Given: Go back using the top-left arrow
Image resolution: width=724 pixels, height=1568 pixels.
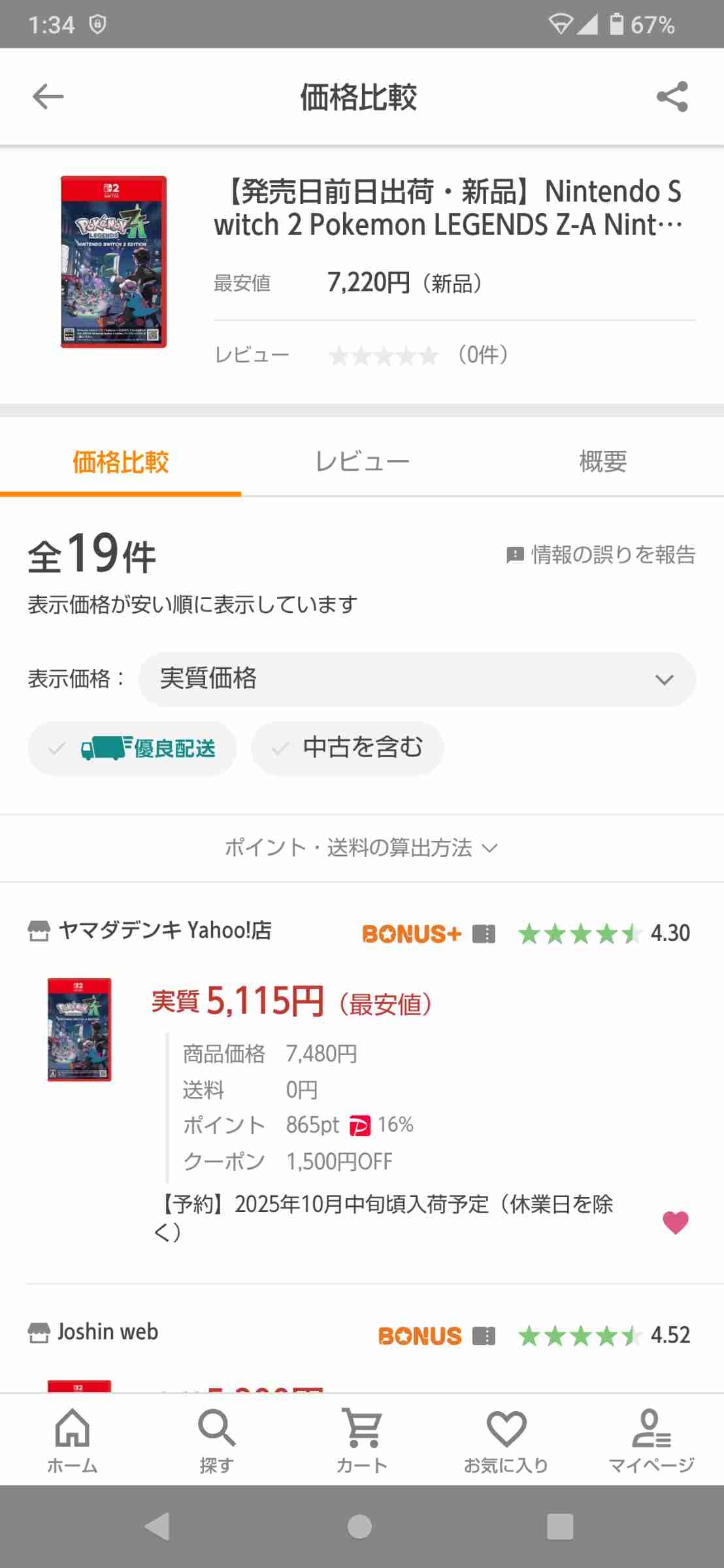Looking at the screenshot, I should [x=48, y=97].
